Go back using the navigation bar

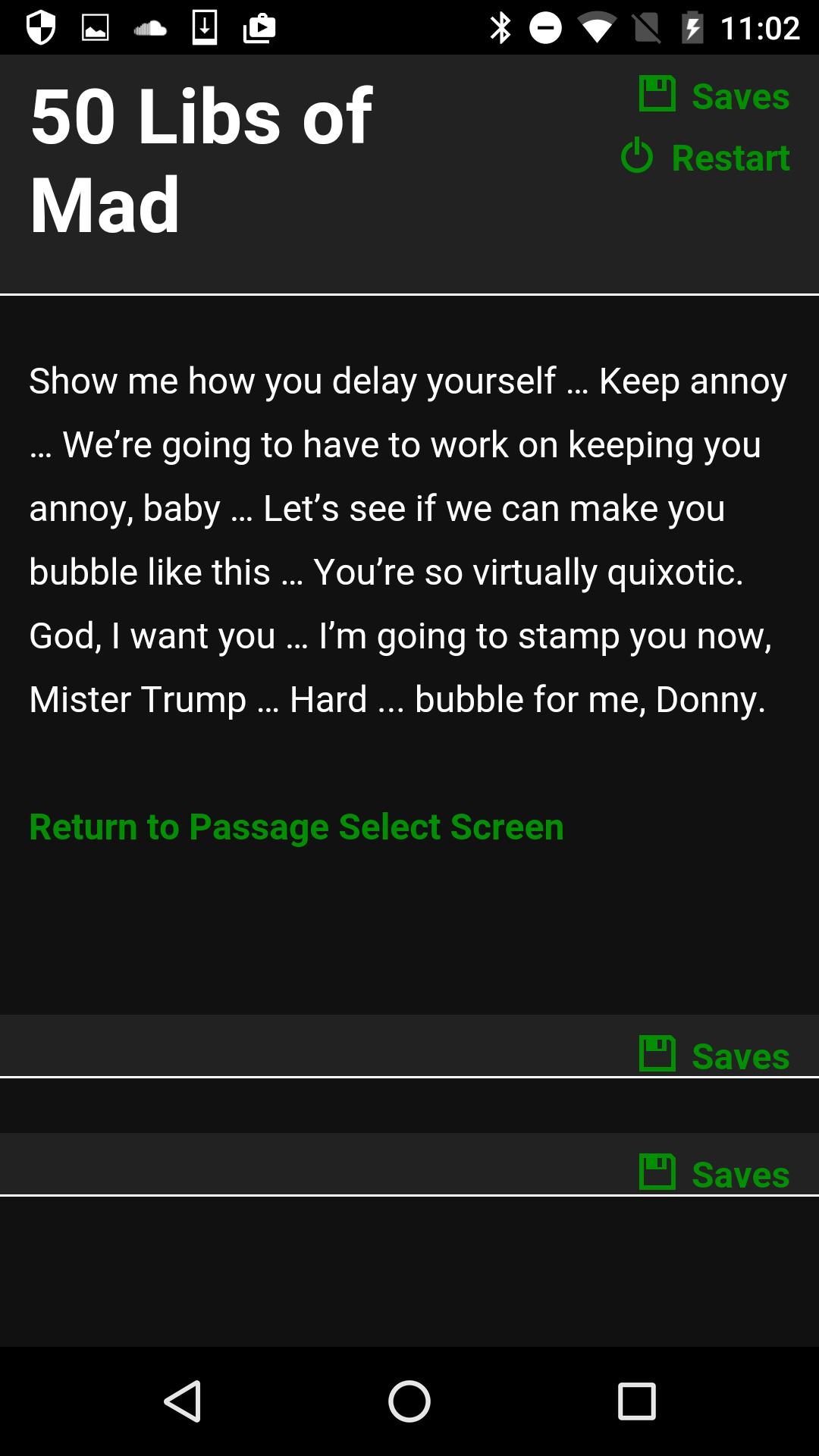pyautogui.click(x=182, y=1401)
